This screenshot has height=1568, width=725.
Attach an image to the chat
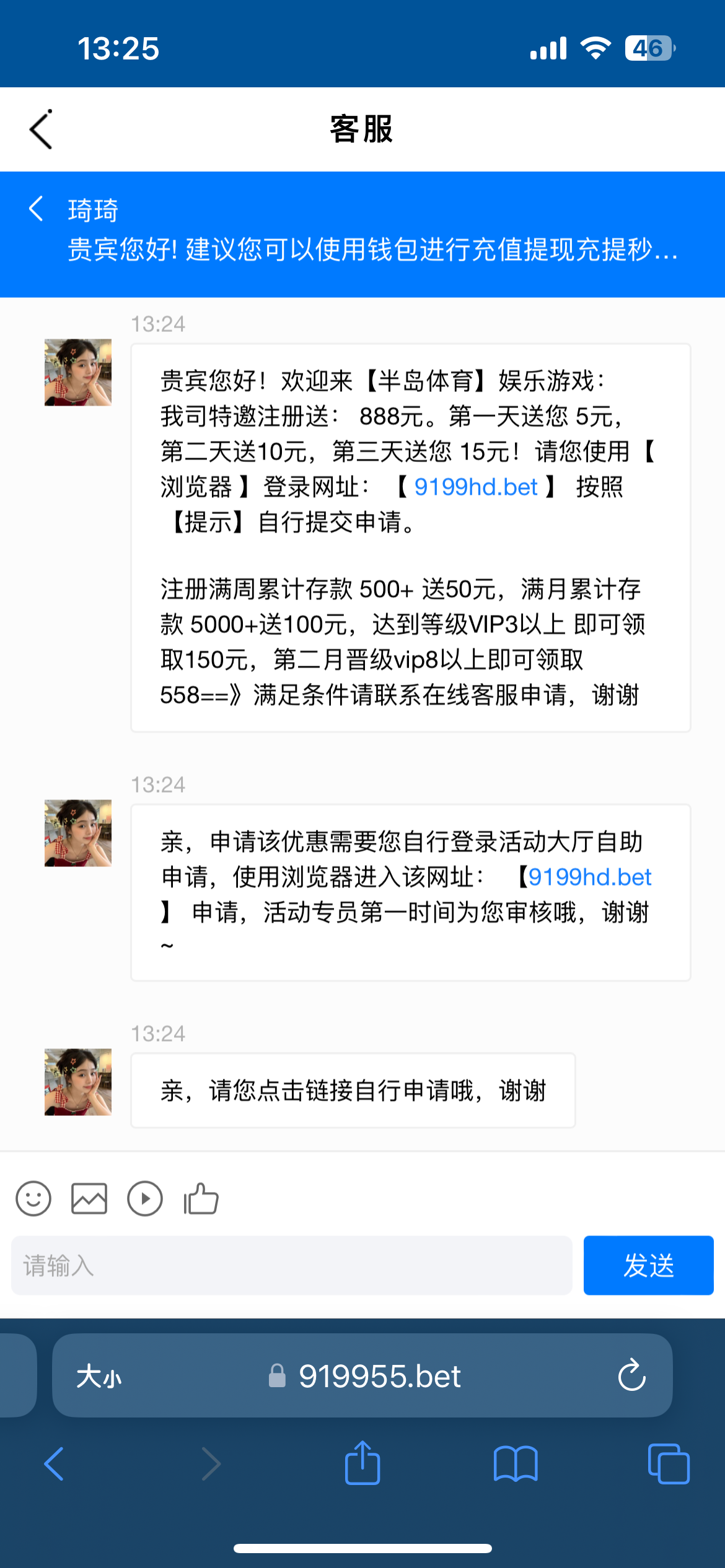[x=89, y=1199]
